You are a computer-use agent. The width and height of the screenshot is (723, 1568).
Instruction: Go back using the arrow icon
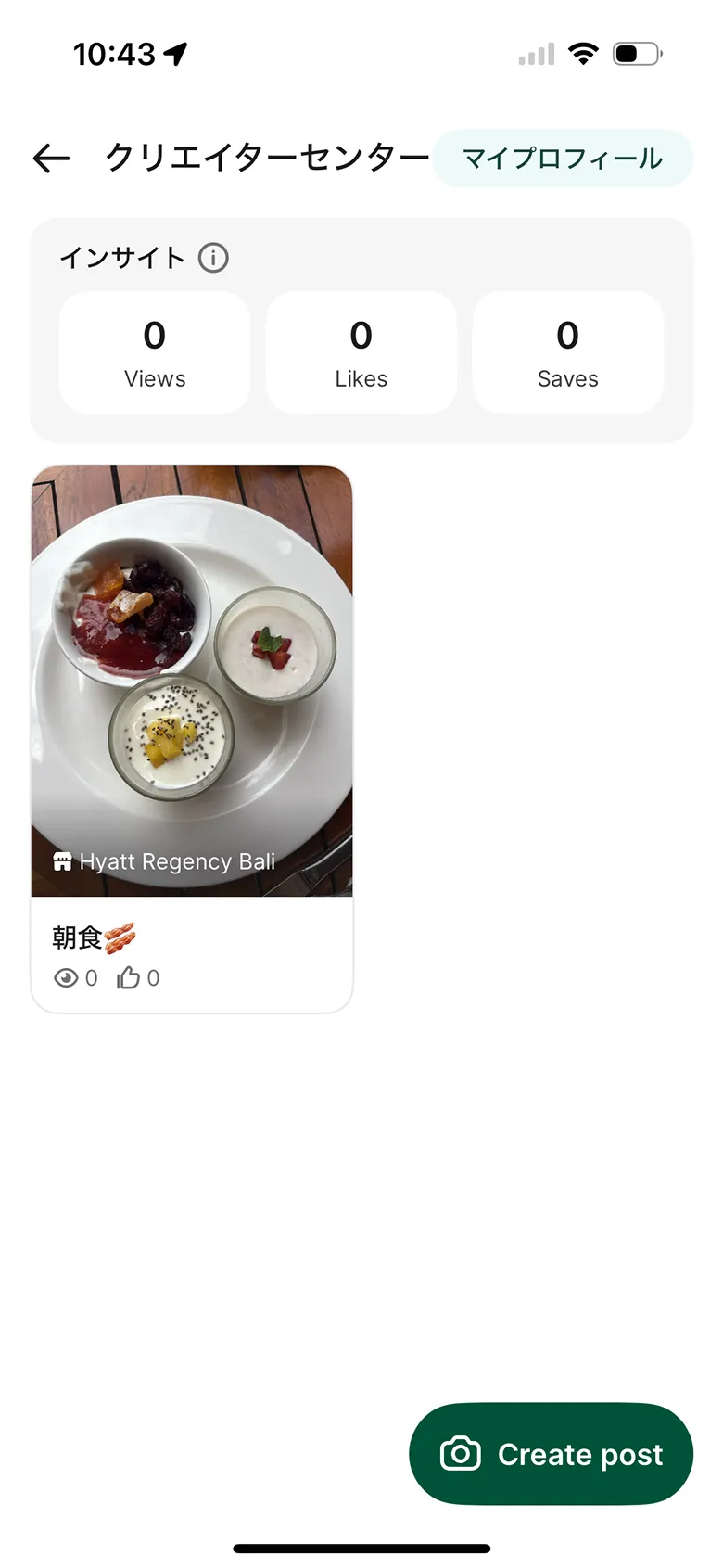point(52,159)
